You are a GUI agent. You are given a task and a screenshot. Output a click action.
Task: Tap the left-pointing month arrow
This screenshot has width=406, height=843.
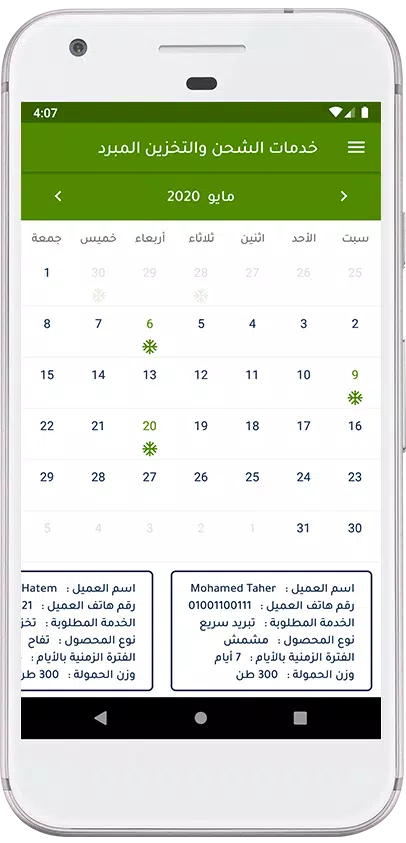tap(58, 196)
